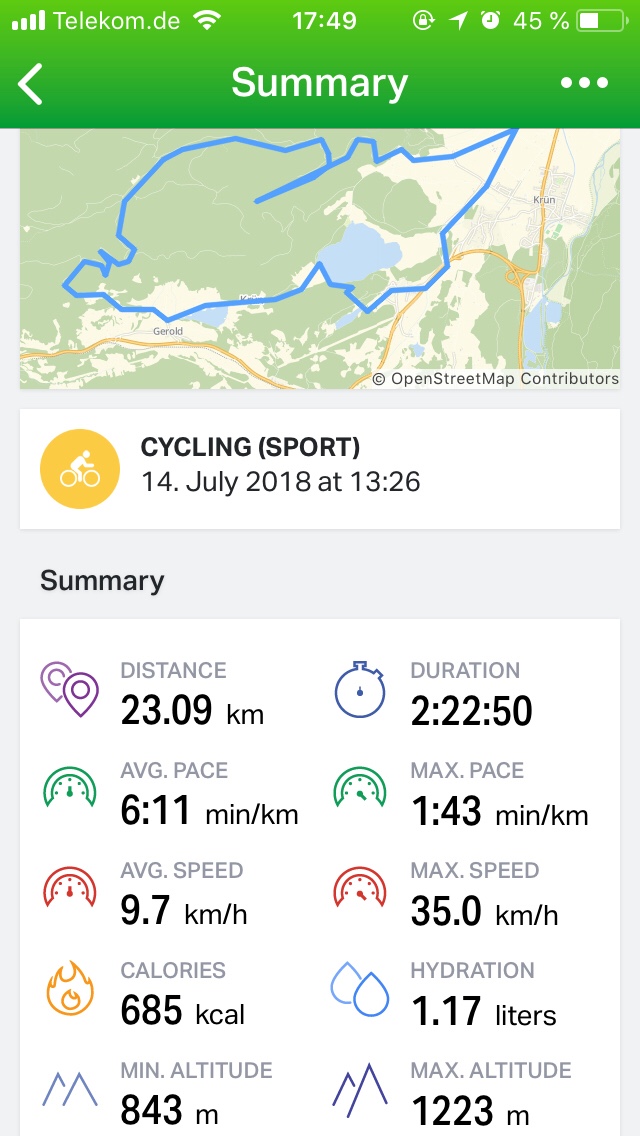Image resolution: width=640 pixels, height=1136 pixels.
Task: Open the three-dot overflow menu
Action: click(585, 84)
